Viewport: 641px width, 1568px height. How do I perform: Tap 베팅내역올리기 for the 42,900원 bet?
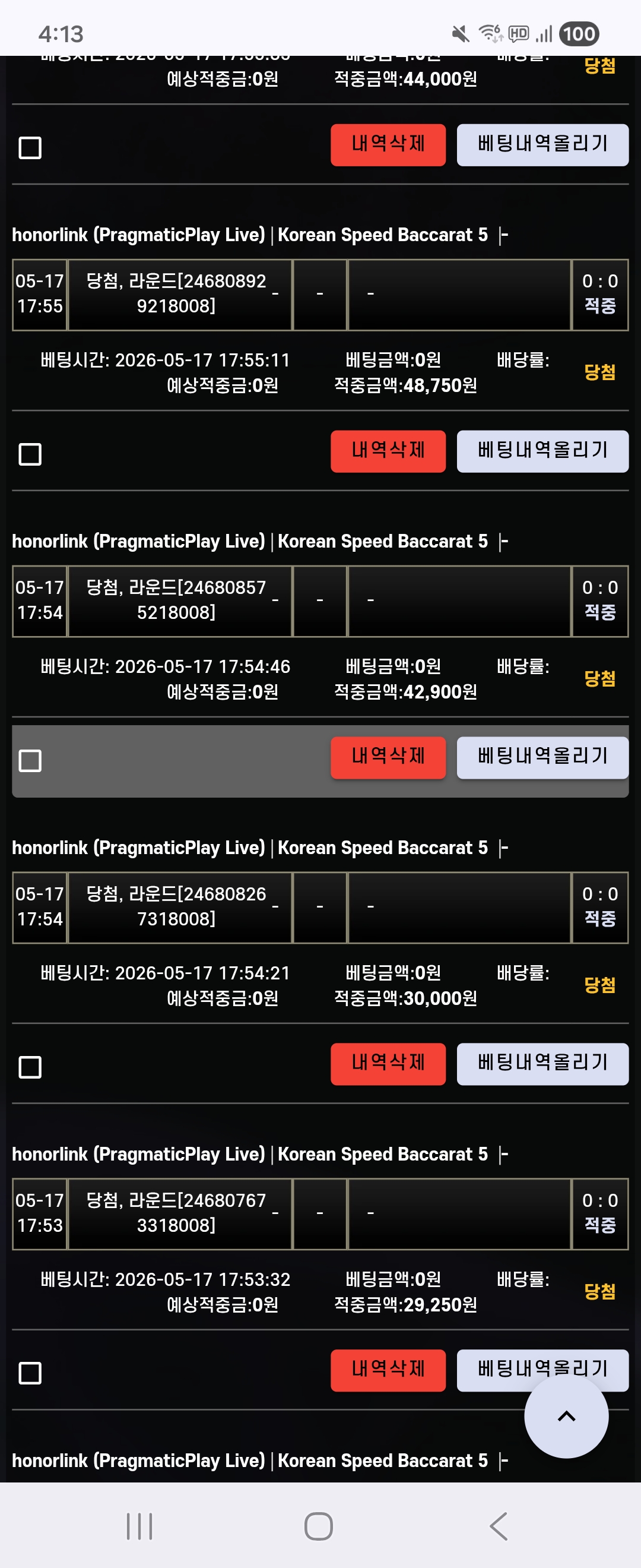tap(542, 757)
